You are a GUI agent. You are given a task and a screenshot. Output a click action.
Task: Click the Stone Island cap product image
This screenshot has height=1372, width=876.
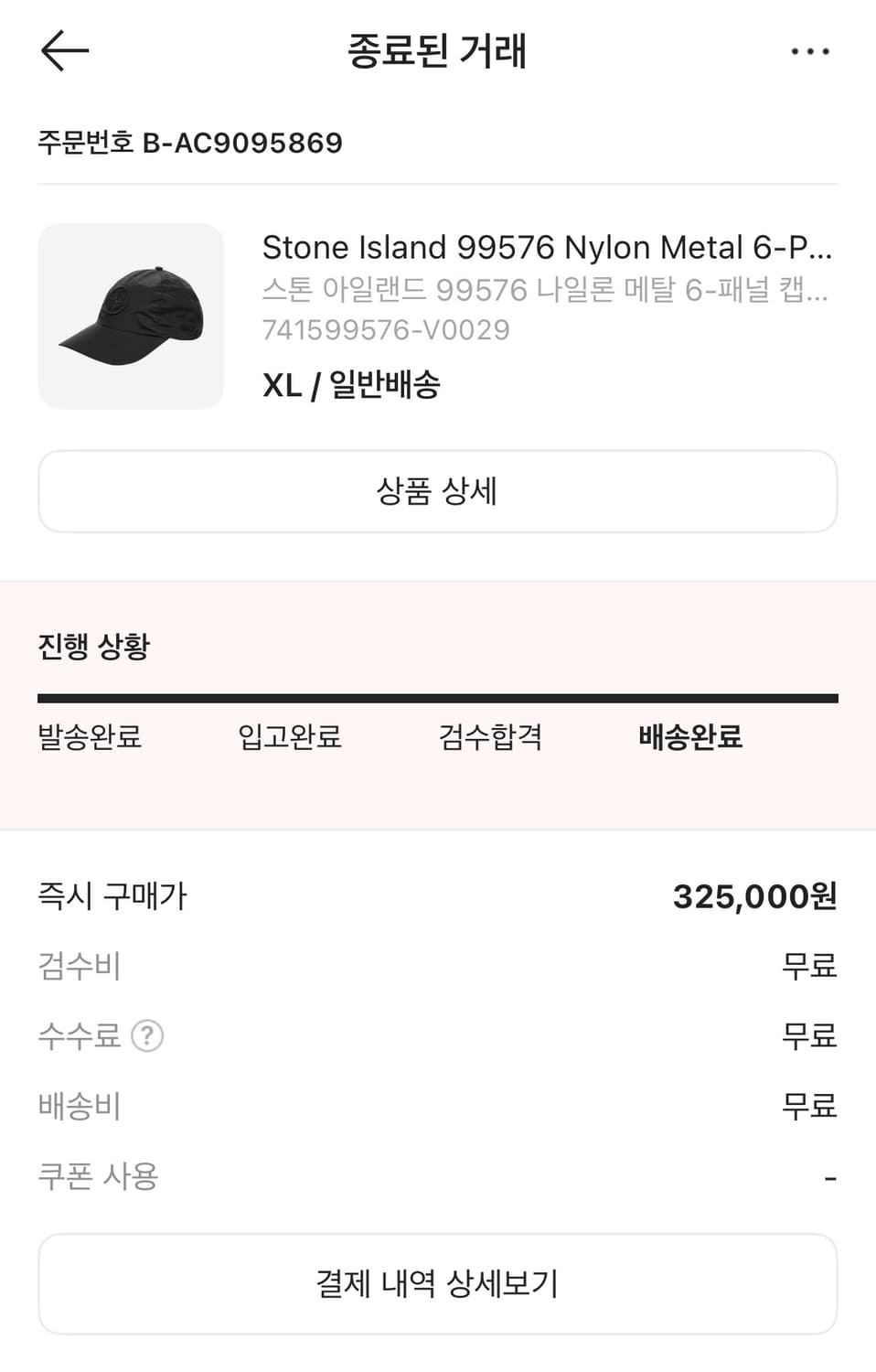(x=130, y=316)
